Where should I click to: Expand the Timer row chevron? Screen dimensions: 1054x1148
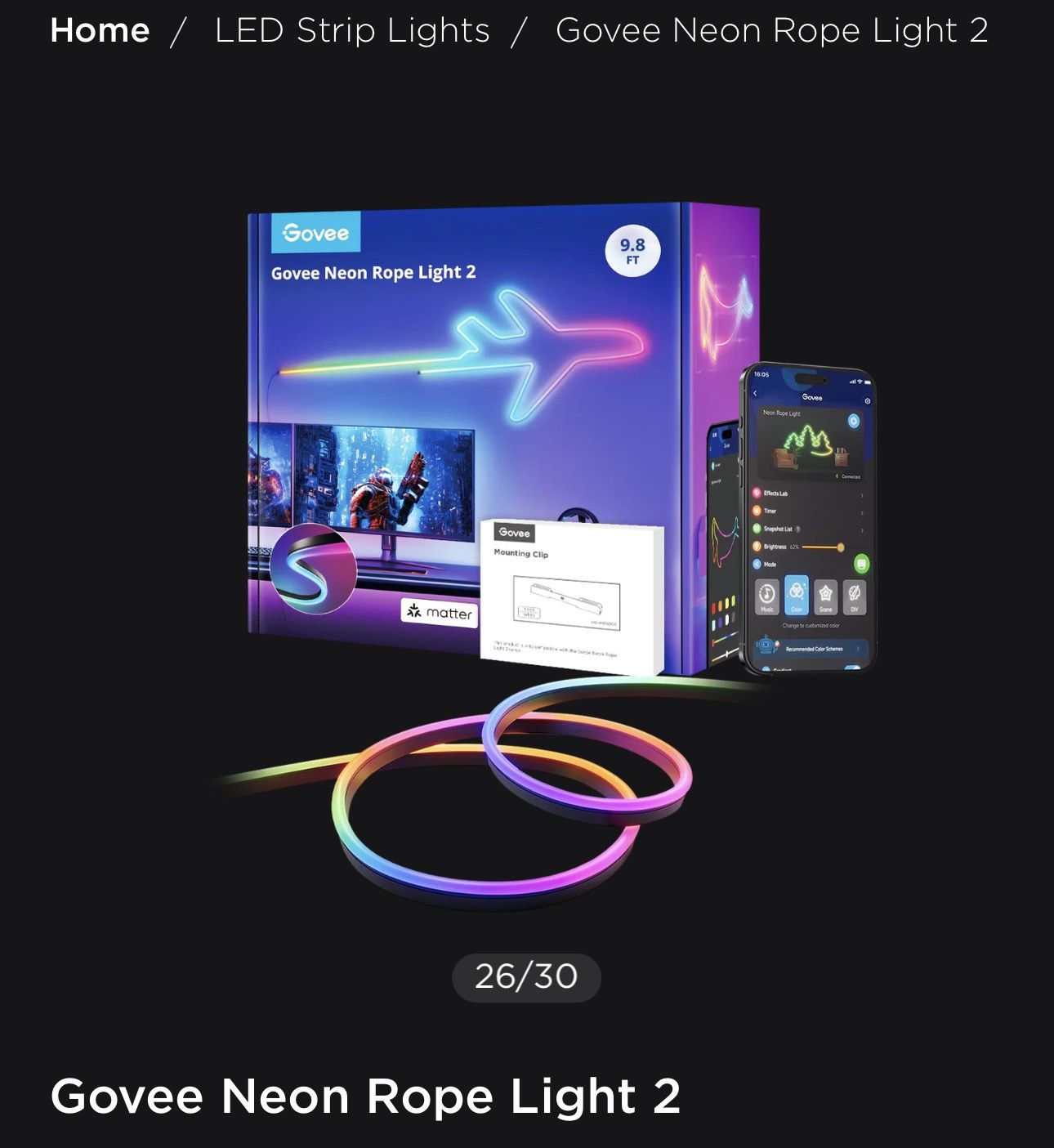(862, 513)
